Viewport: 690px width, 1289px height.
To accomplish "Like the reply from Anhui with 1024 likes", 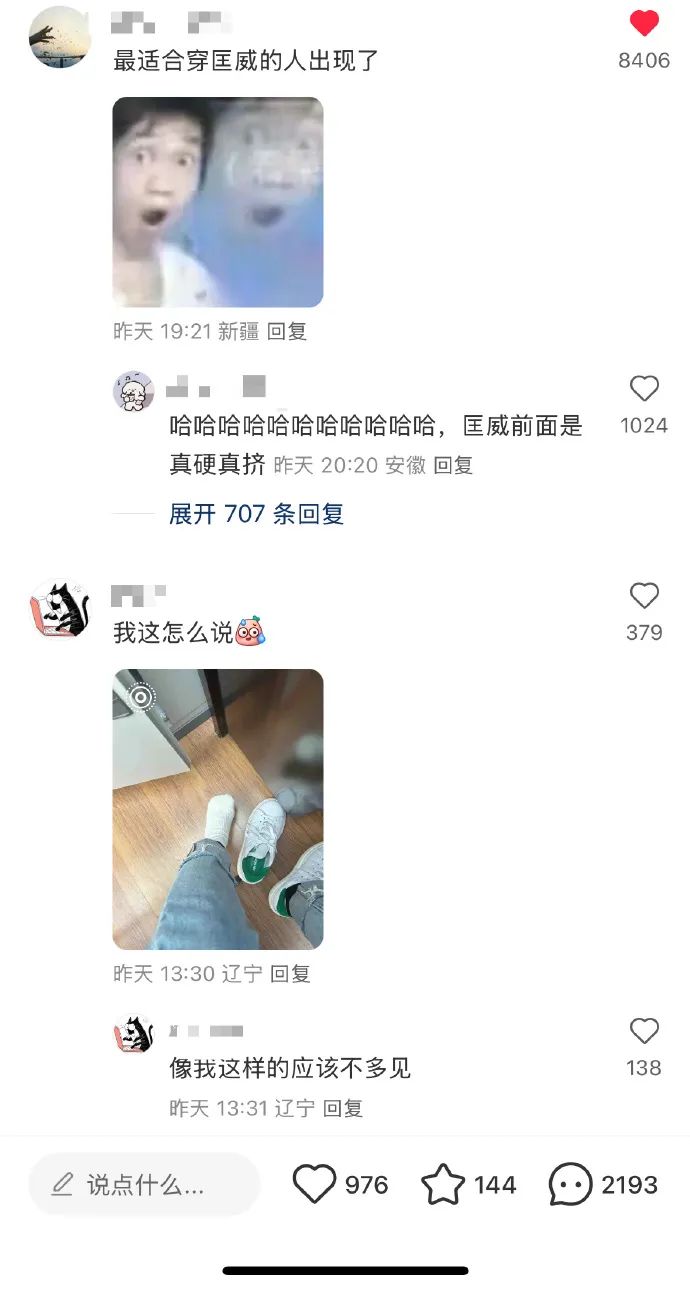I will [644, 389].
